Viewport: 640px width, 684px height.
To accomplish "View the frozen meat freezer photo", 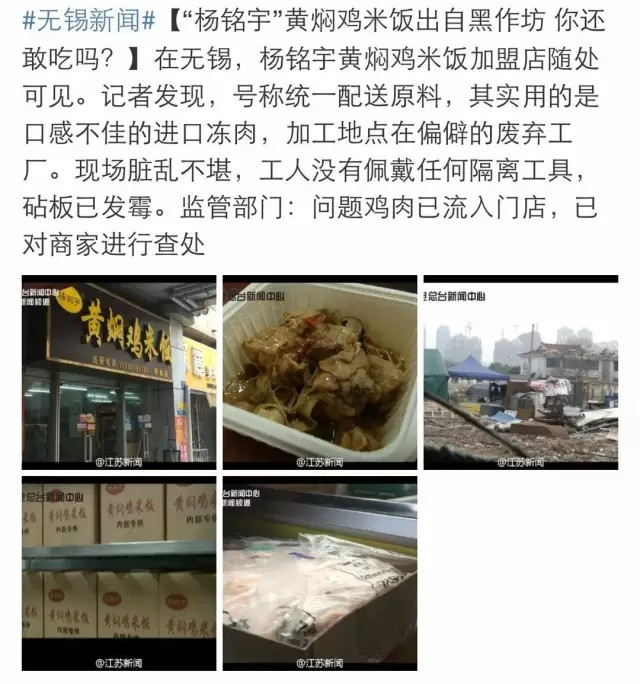I will 320,574.
